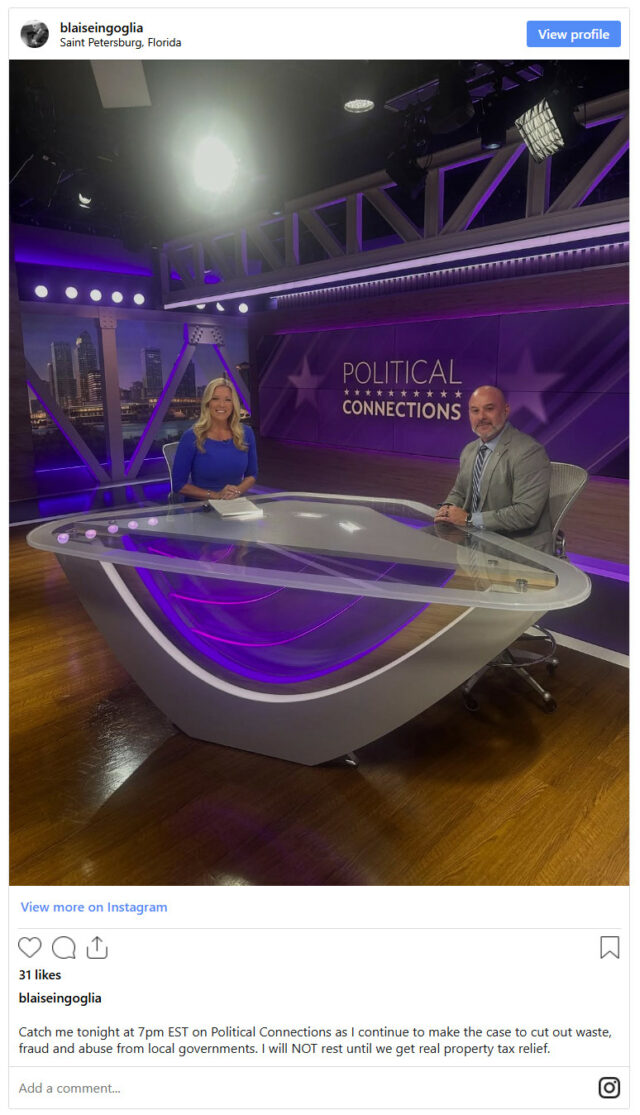Bookmark this Instagram post

point(609,947)
